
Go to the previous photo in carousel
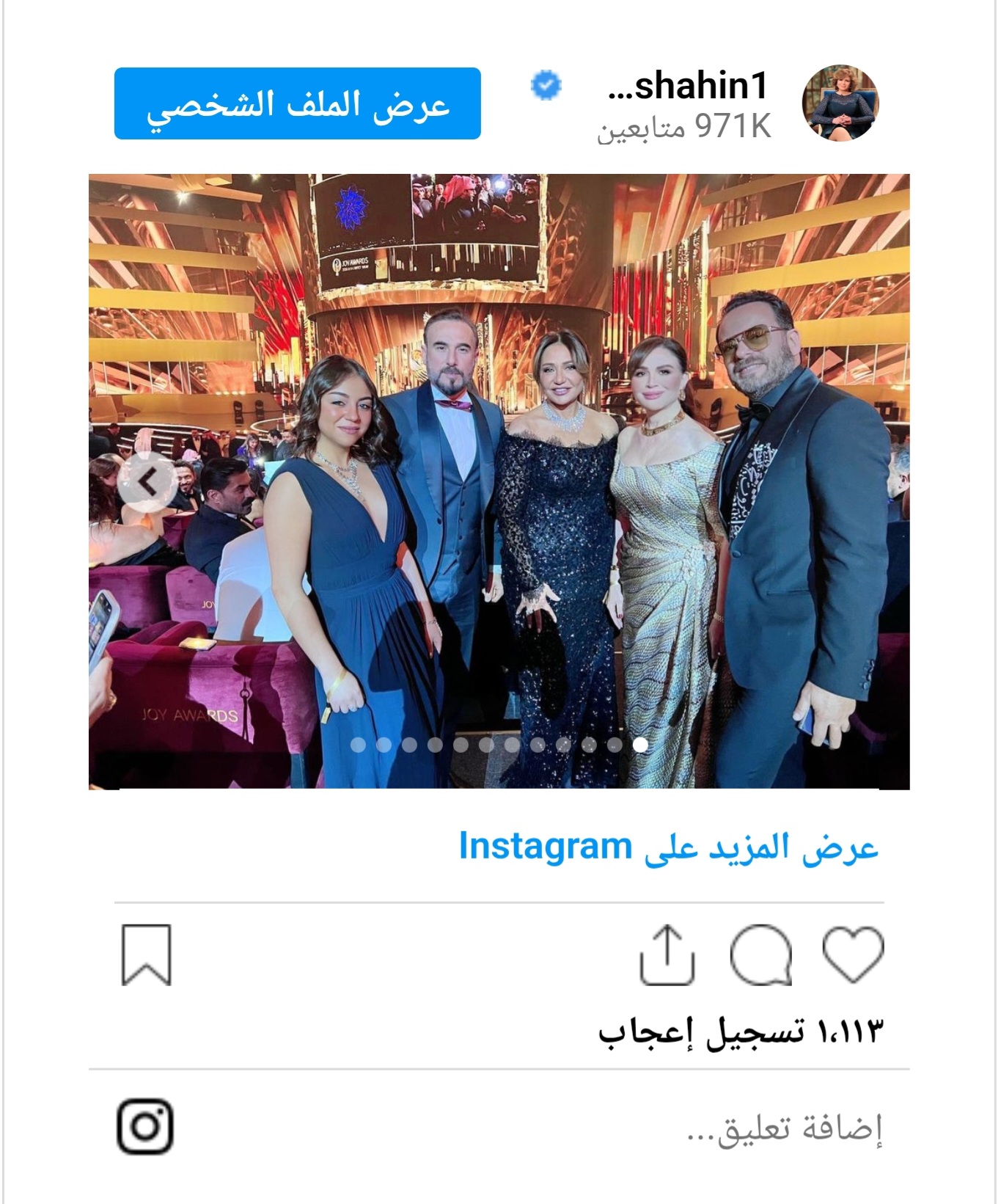pos(147,482)
